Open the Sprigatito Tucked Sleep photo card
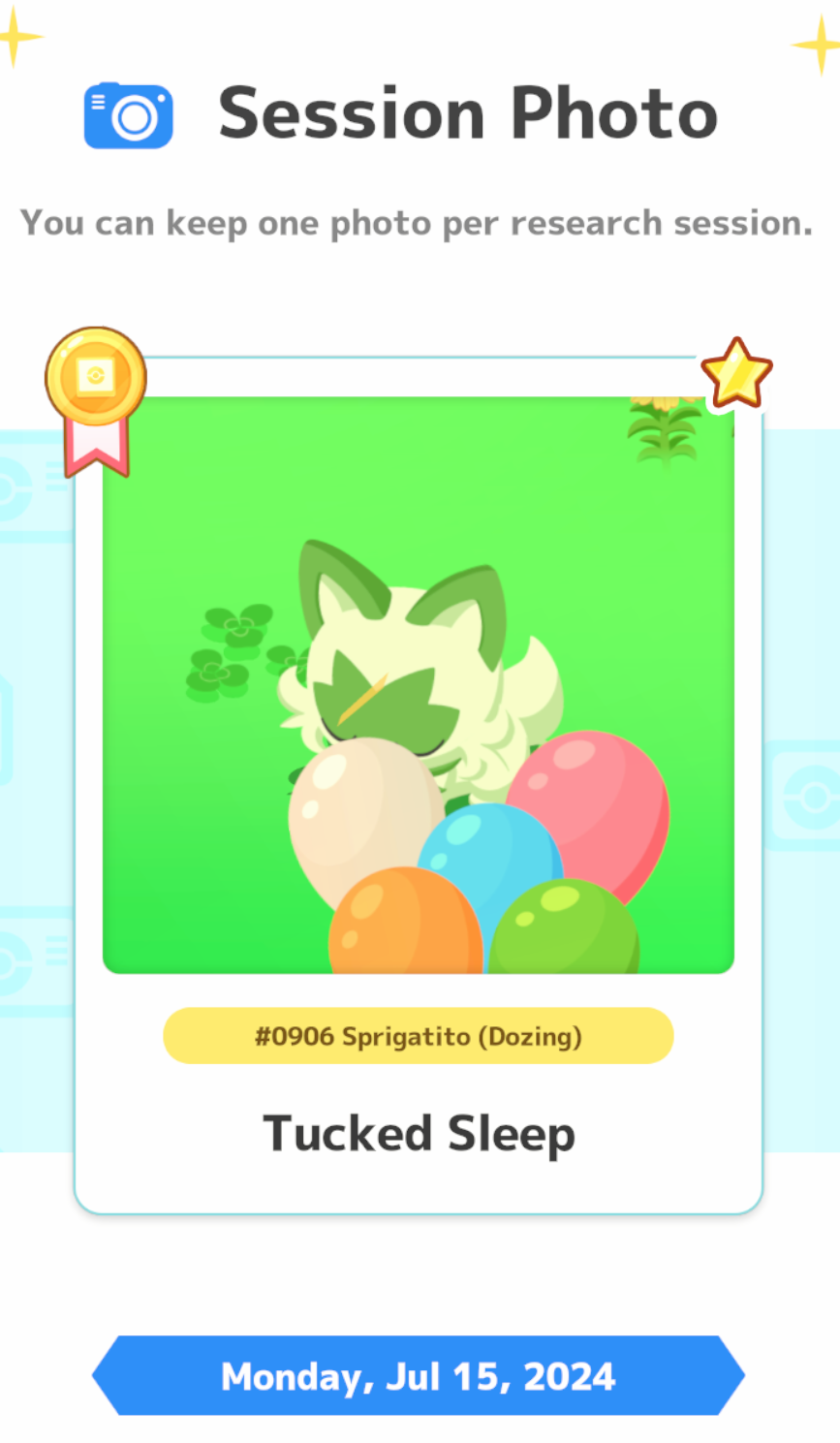Image resolution: width=840 pixels, height=1443 pixels. 419,785
